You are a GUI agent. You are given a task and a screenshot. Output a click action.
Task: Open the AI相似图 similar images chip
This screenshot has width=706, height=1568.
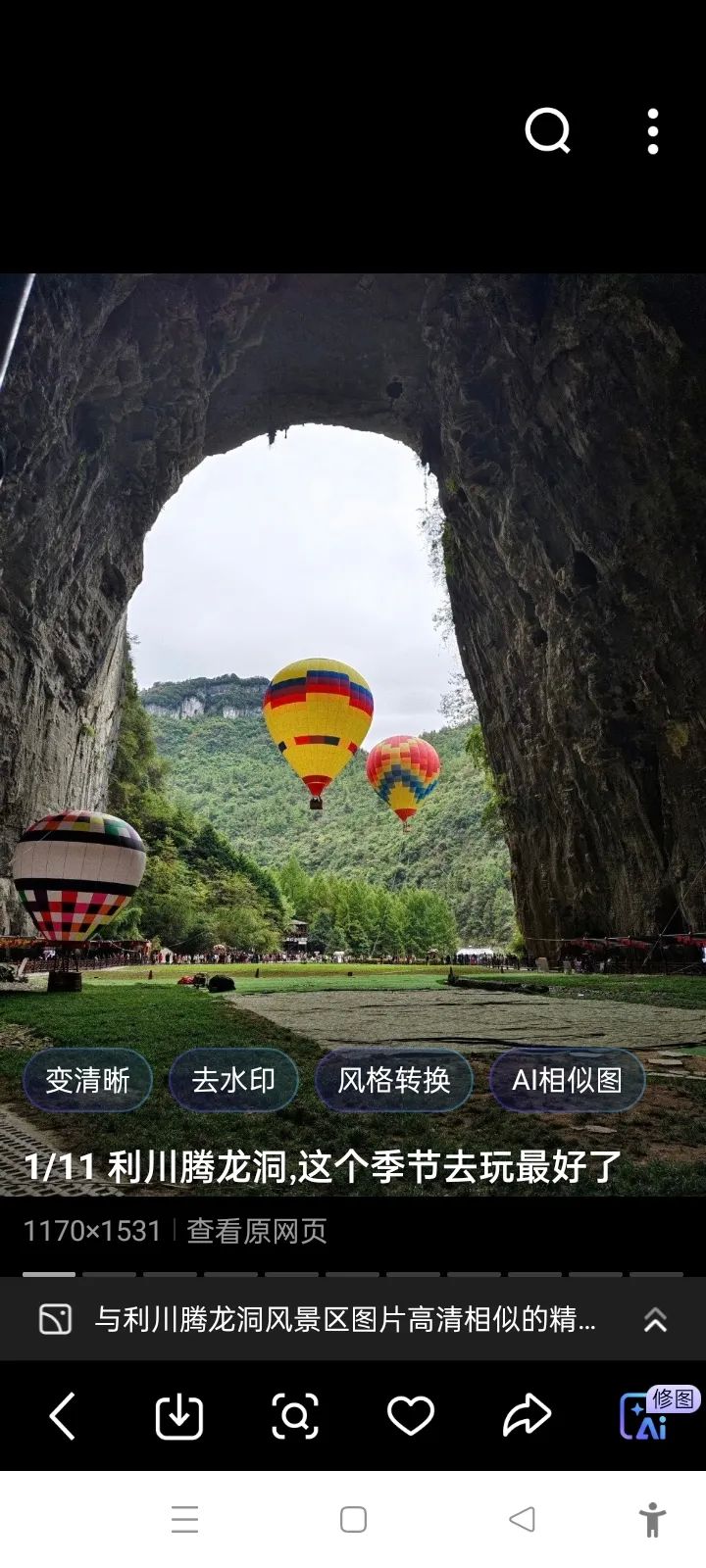[567, 1080]
